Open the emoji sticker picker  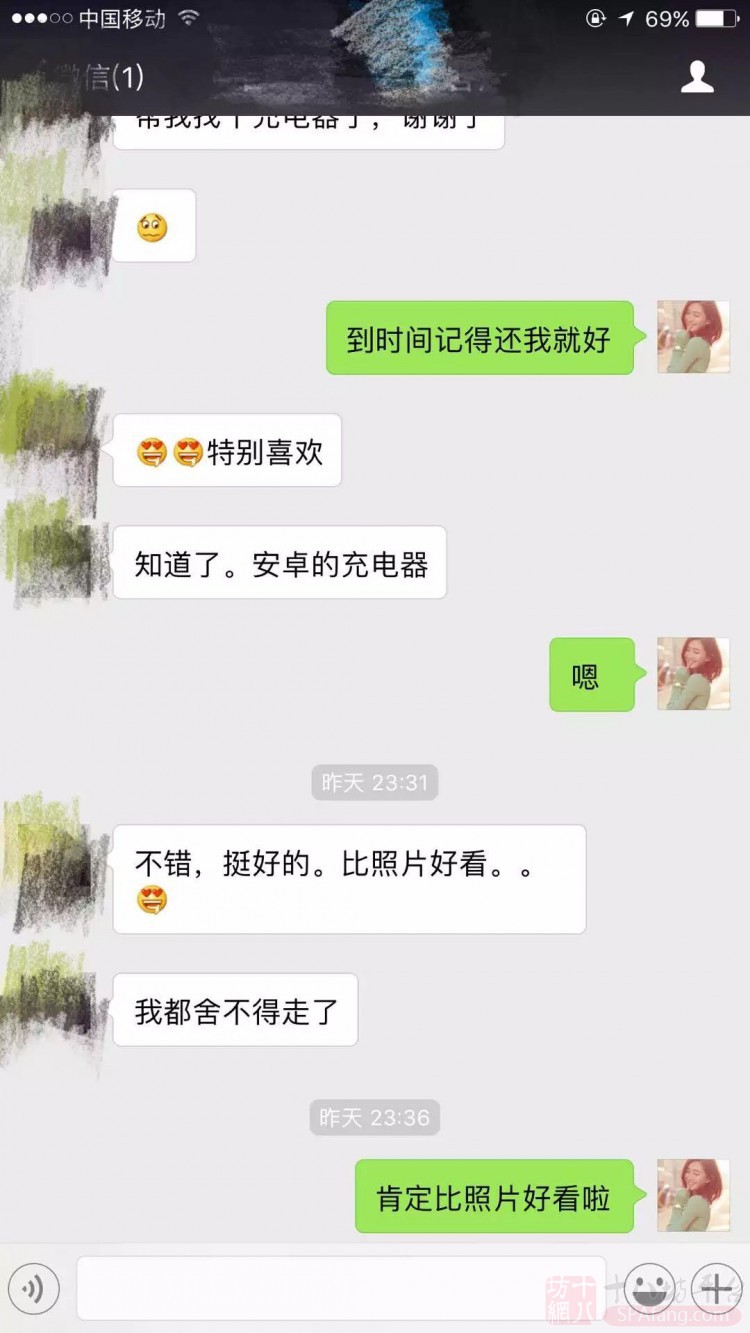(648, 1289)
